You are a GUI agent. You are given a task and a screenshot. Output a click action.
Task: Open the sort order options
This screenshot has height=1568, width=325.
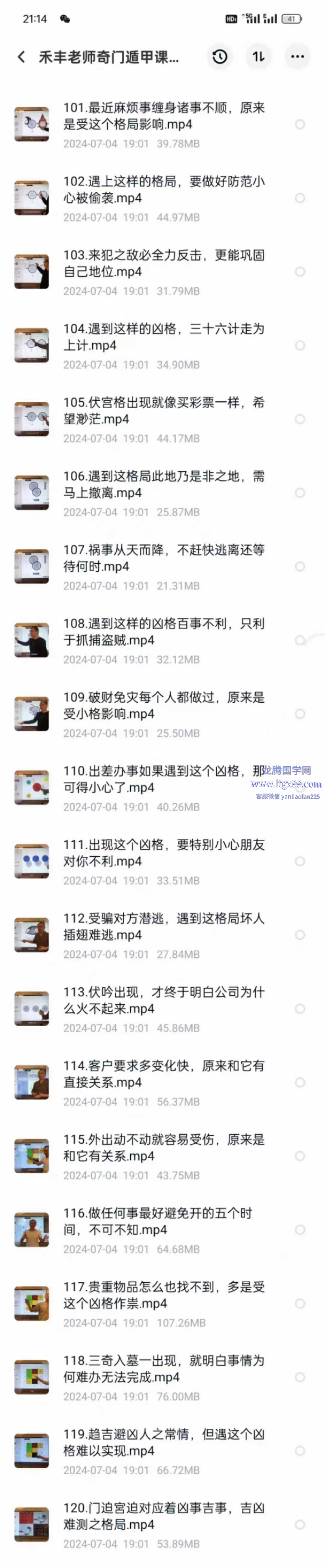pyautogui.click(x=259, y=57)
